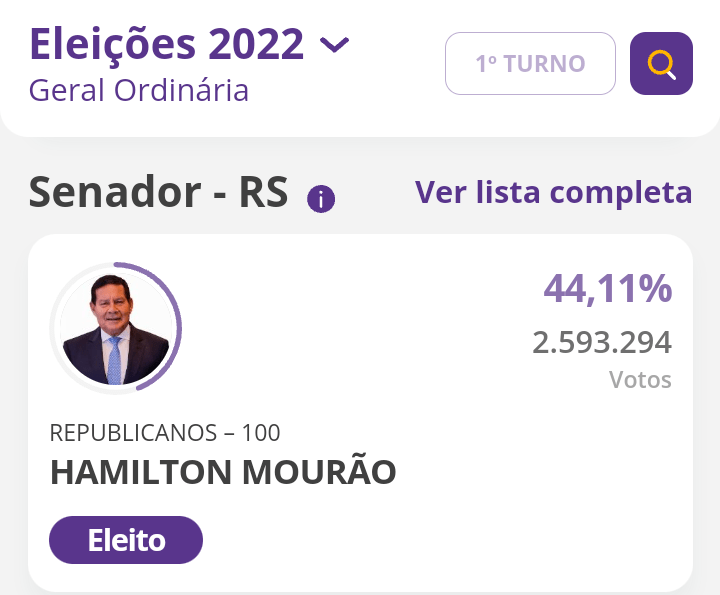Select the 1º TURNO round button
Viewport: 720px width, 595px height.
pos(530,64)
